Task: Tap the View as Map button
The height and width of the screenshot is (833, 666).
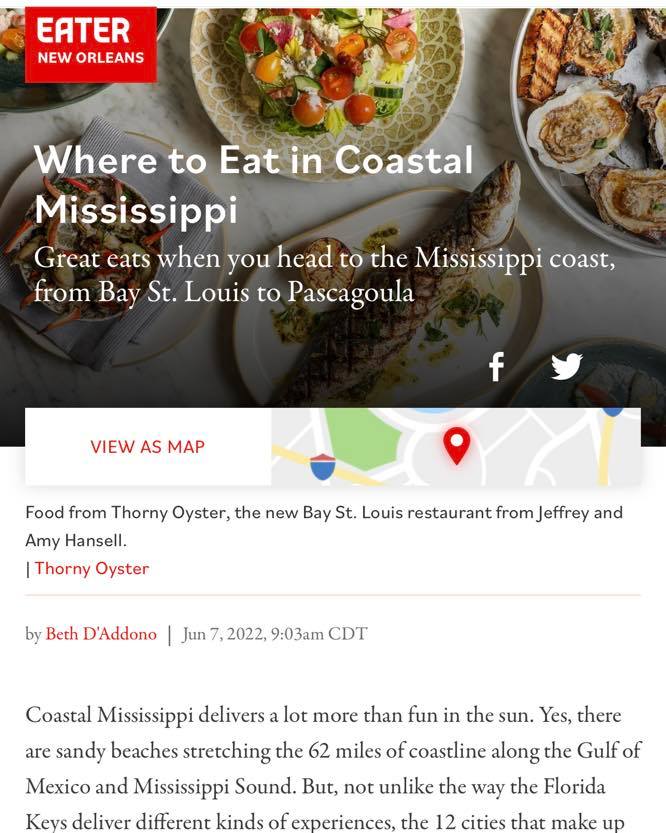Action: (148, 447)
